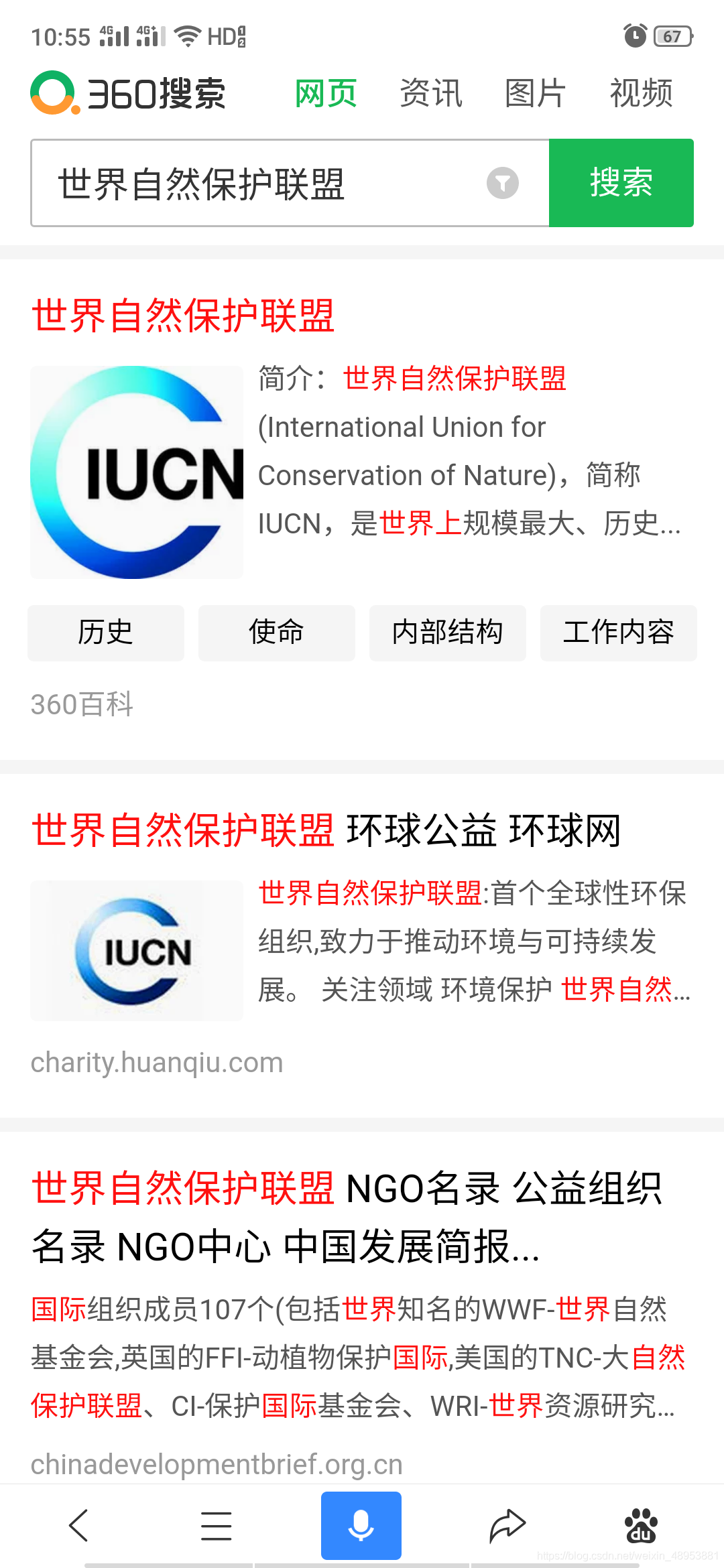Navigate back using the back arrow
This screenshot has height=1568, width=724.
(78, 1525)
